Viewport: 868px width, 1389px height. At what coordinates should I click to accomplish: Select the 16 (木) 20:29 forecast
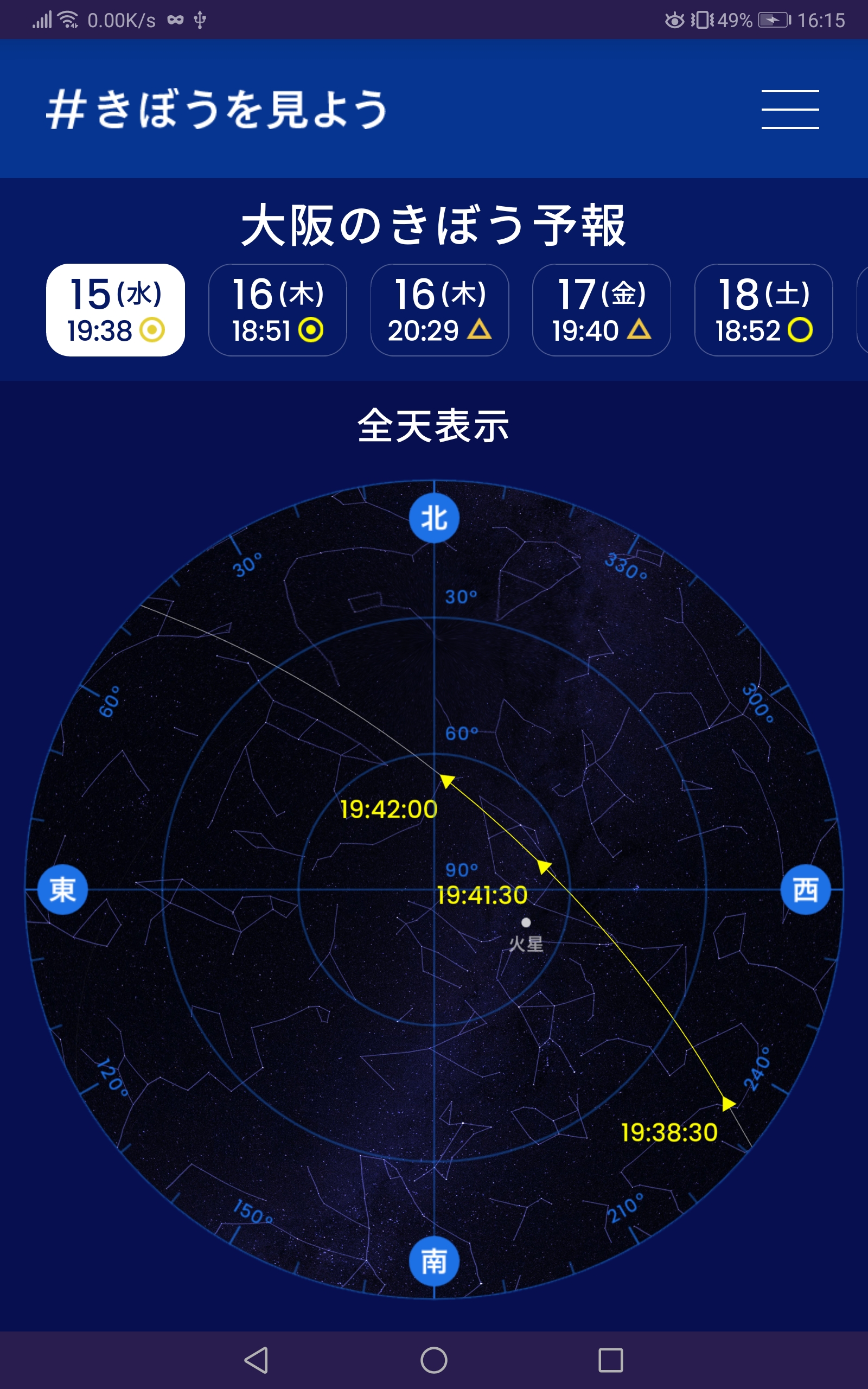(440, 310)
